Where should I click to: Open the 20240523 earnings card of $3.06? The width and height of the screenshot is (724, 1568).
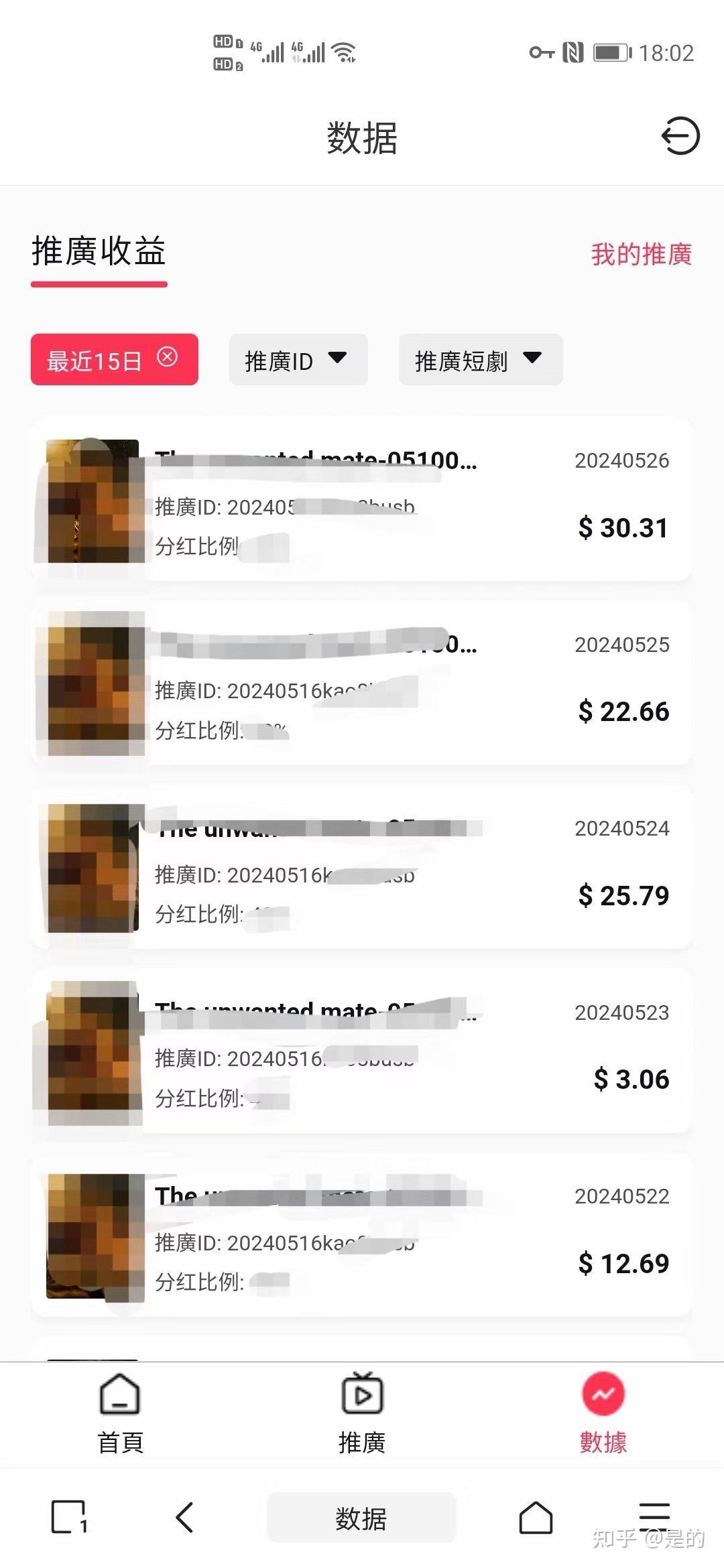tap(362, 1051)
